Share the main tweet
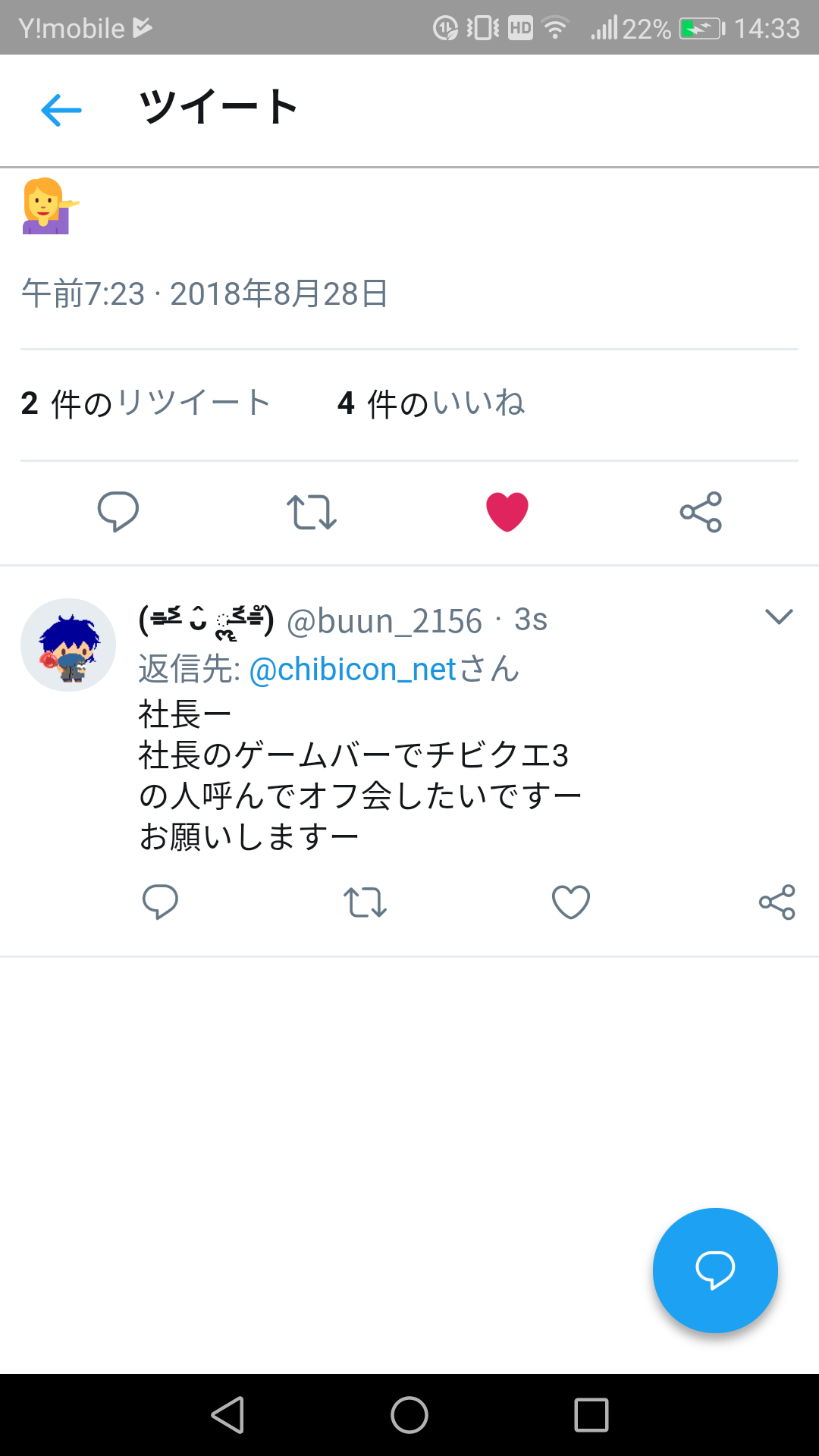Viewport: 819px width, 1456px height. coord(701,512)
